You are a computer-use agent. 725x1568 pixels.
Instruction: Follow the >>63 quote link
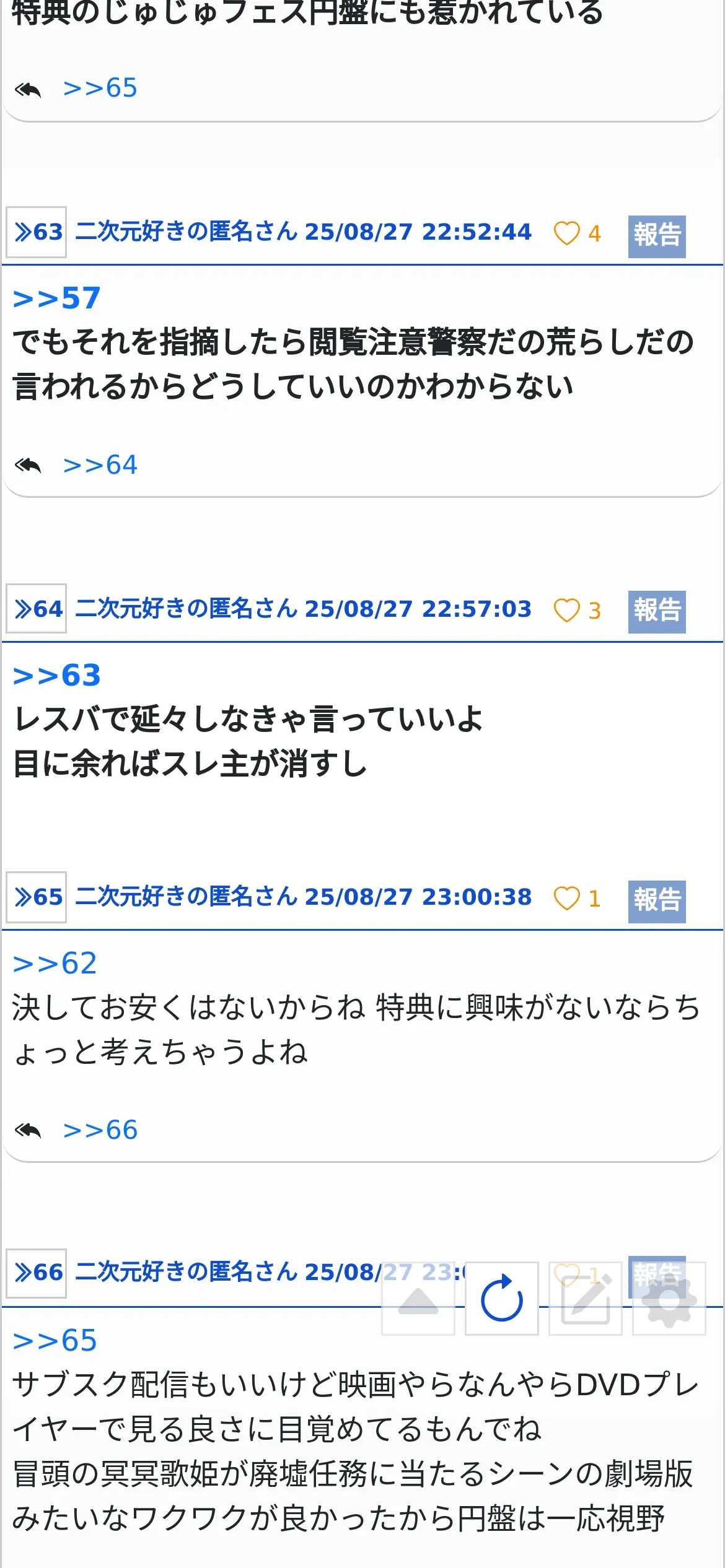pos(56,676)
